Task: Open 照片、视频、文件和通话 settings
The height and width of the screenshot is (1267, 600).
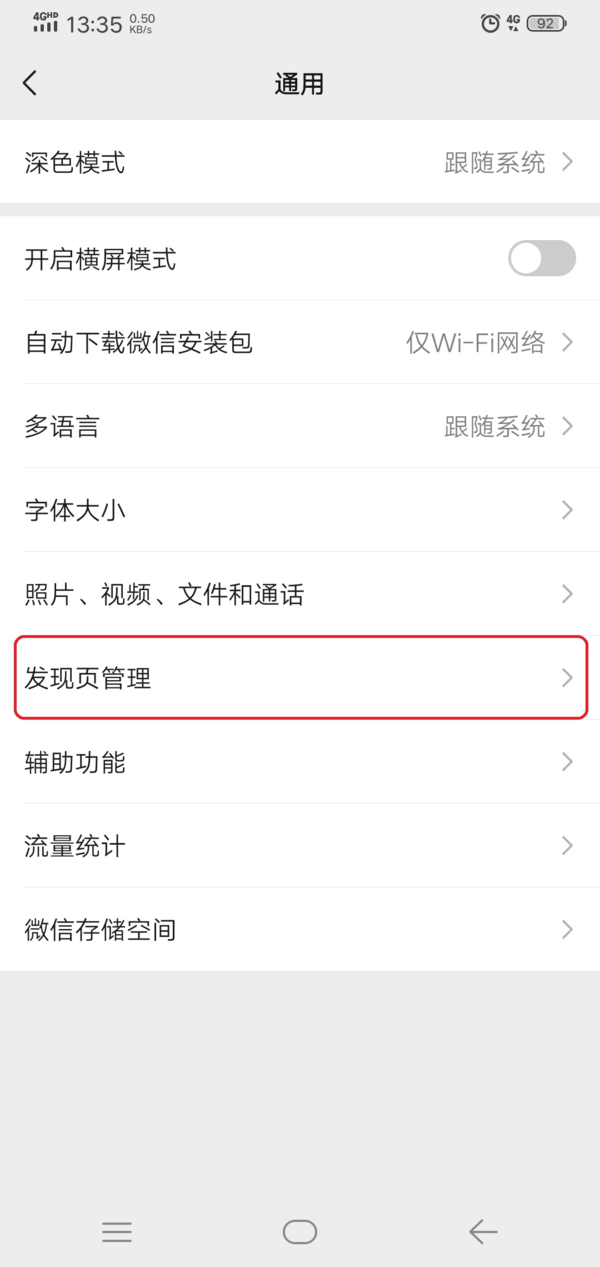Action: (x=300, y=595)
